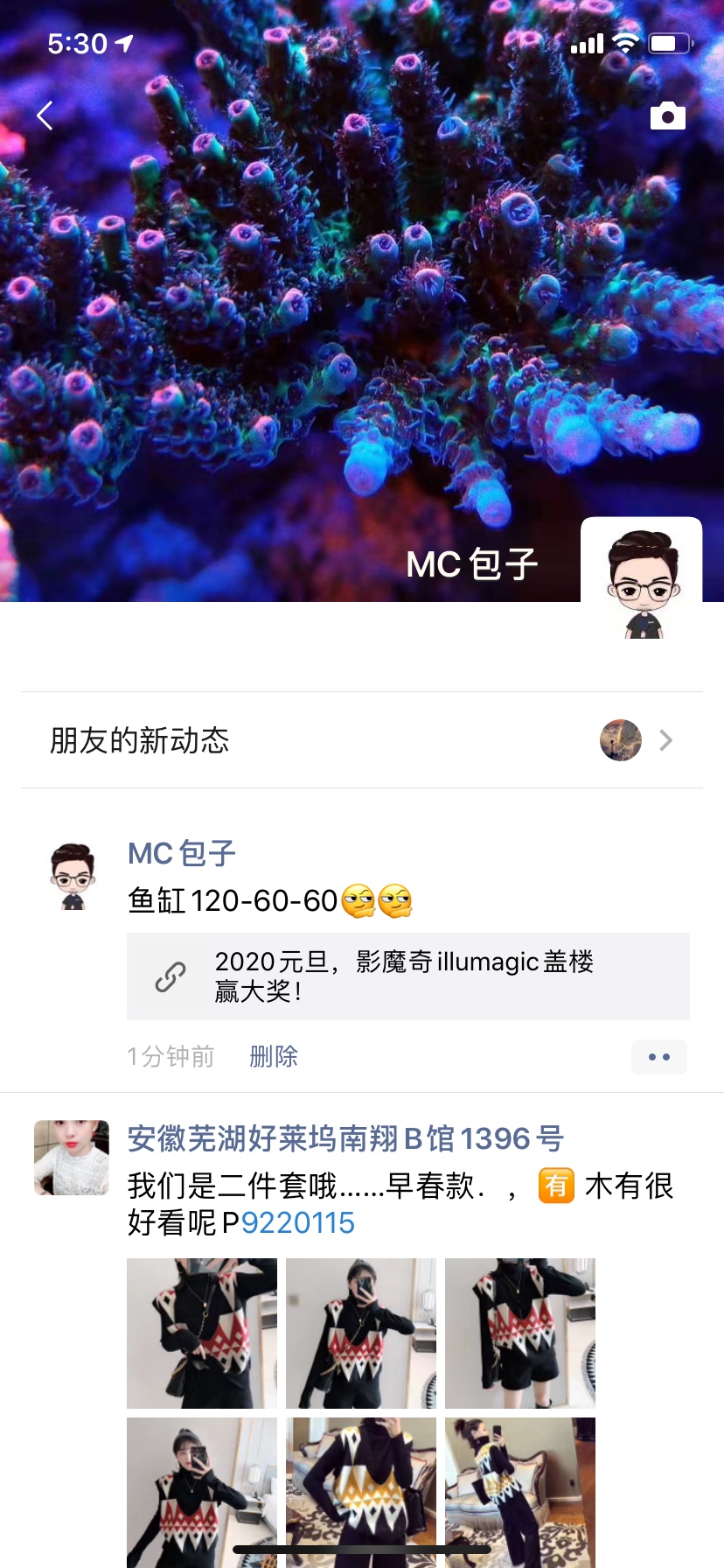The image size is (724, 1568).
Task: Open 朋友的新动态 notifications row
Action: click(x=362, y=740)
